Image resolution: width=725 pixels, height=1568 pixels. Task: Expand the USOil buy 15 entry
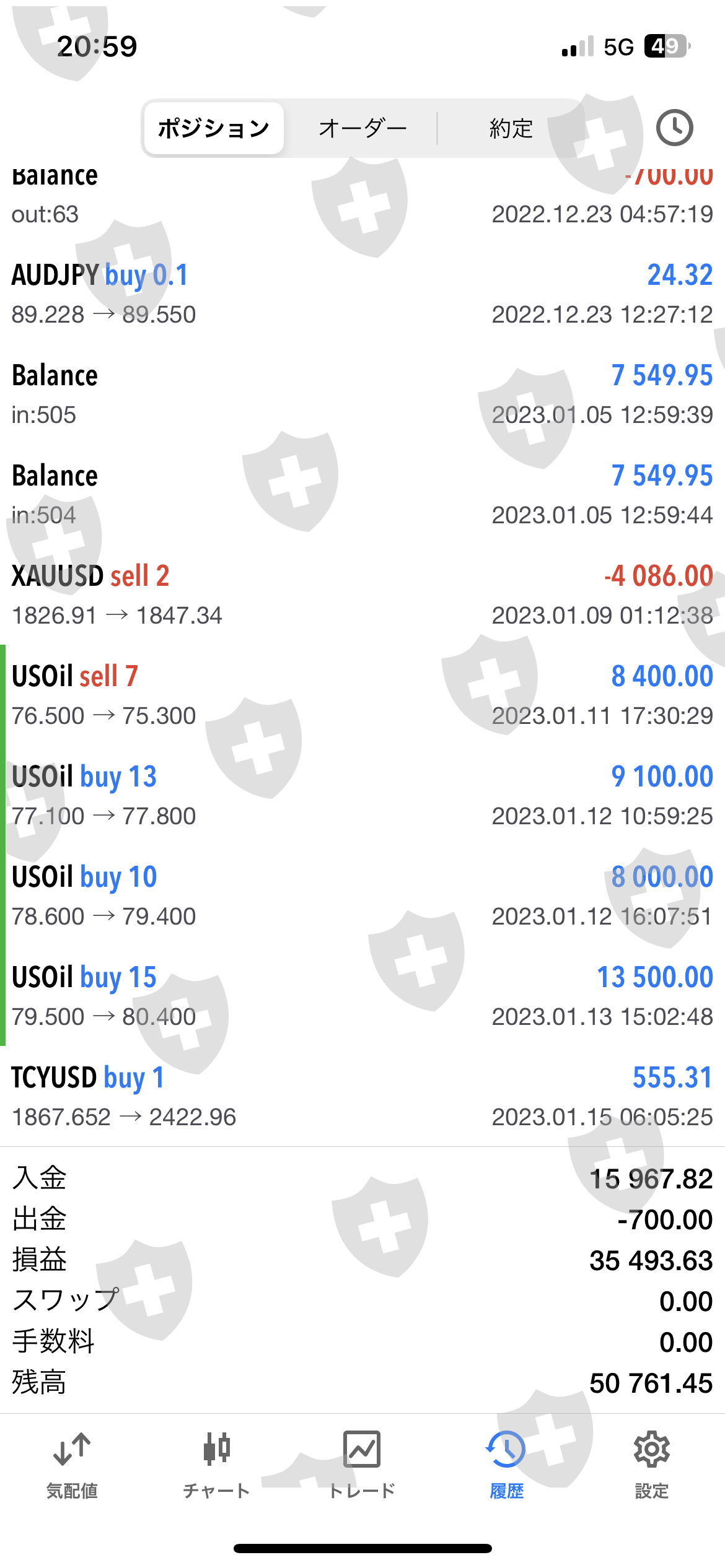[362, 996]
